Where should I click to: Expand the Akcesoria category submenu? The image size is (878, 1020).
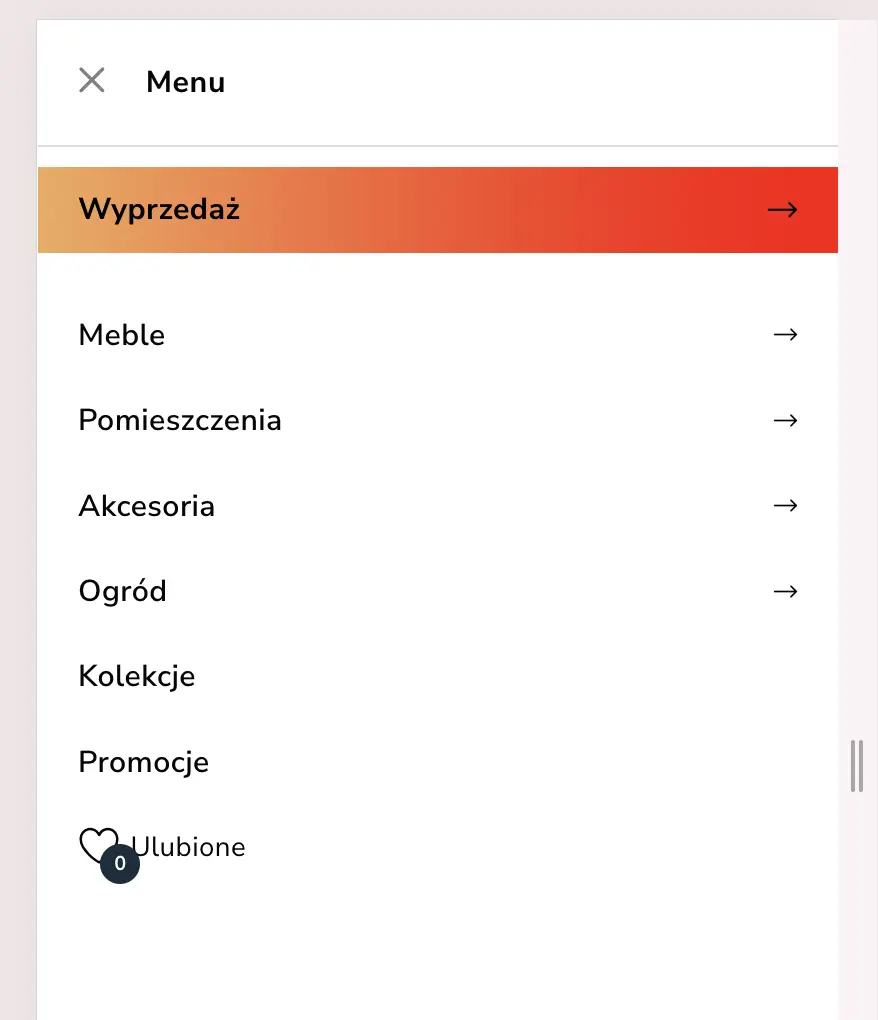coord(146,506)
